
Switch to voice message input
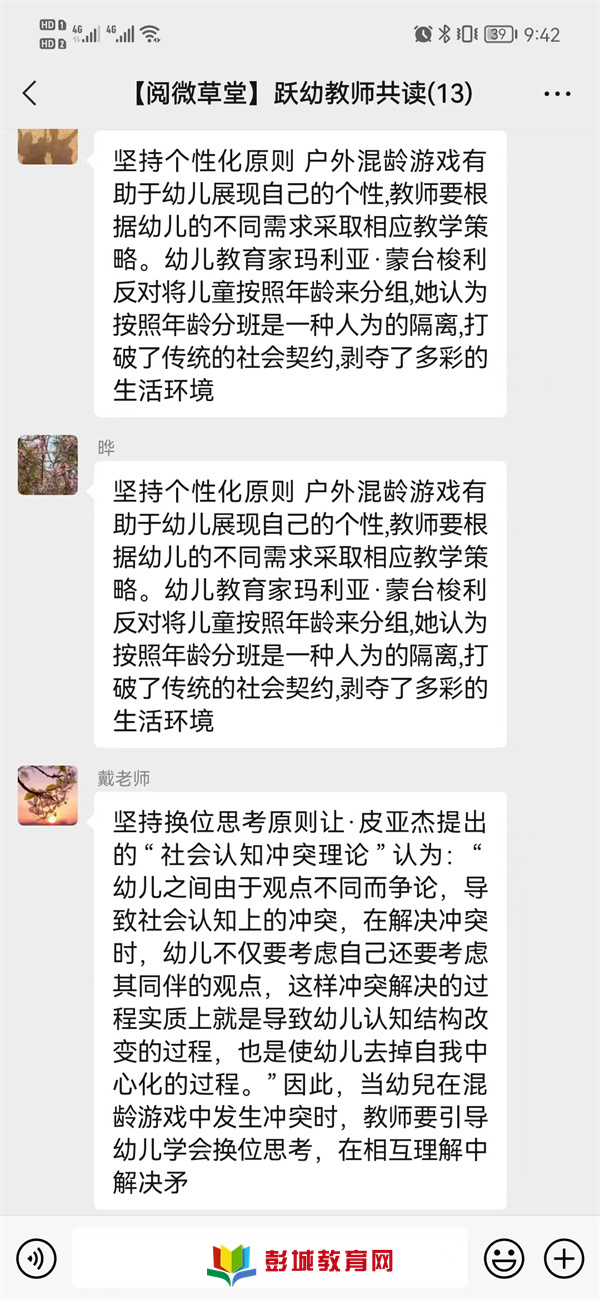coord(37,1257)
